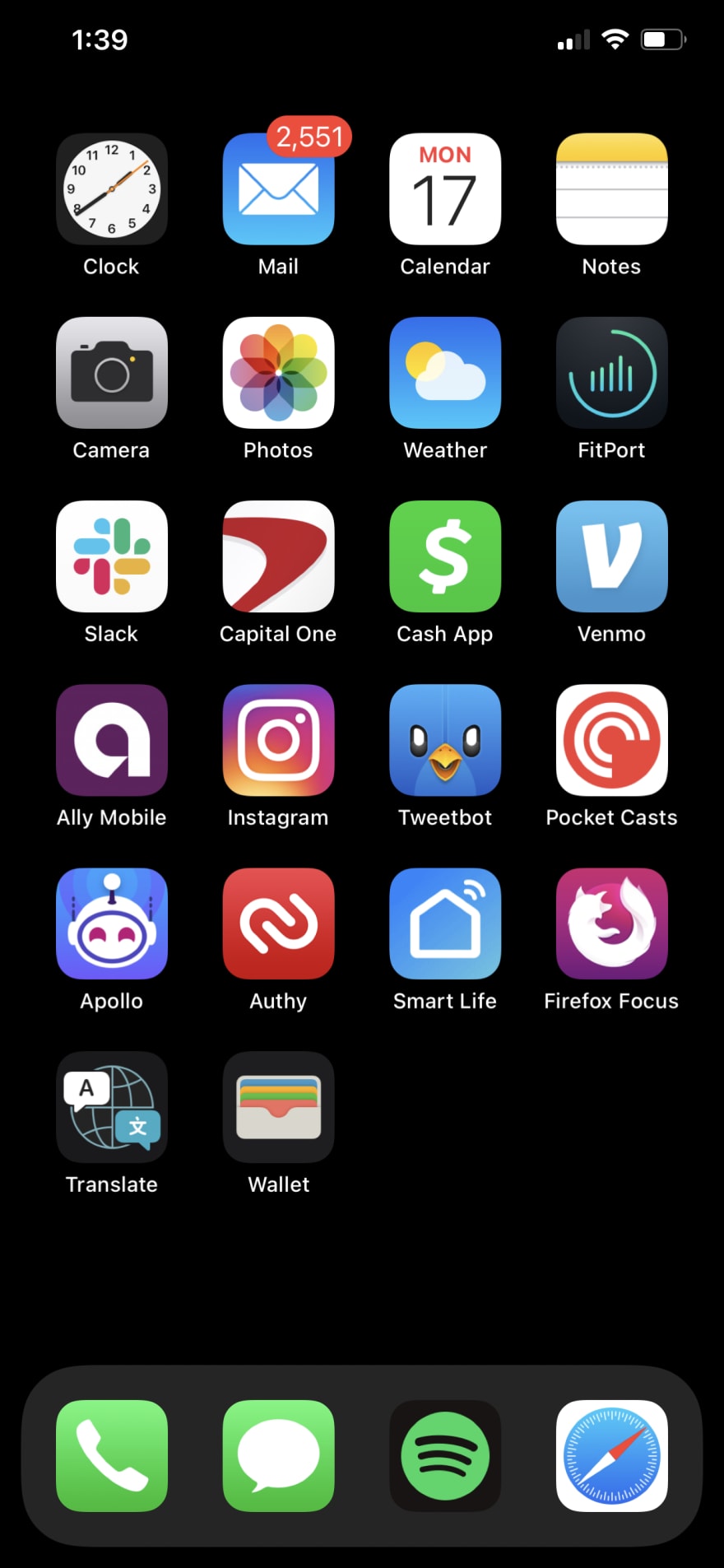Open Spotify from the dock
This screenshot has width=724, height=1568.
pyautogui.click(x=445, y=1456)
